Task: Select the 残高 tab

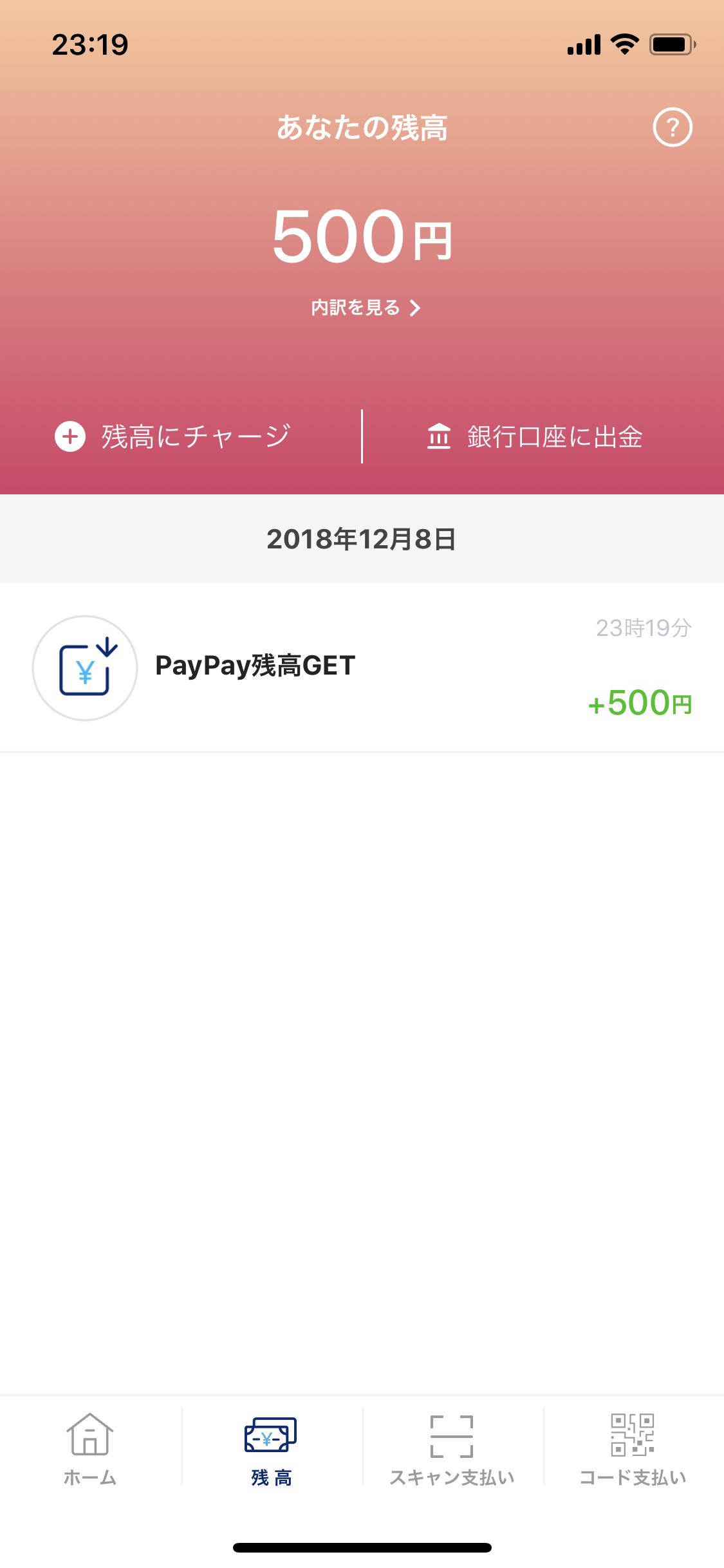Action: (x=272, y=1449)
